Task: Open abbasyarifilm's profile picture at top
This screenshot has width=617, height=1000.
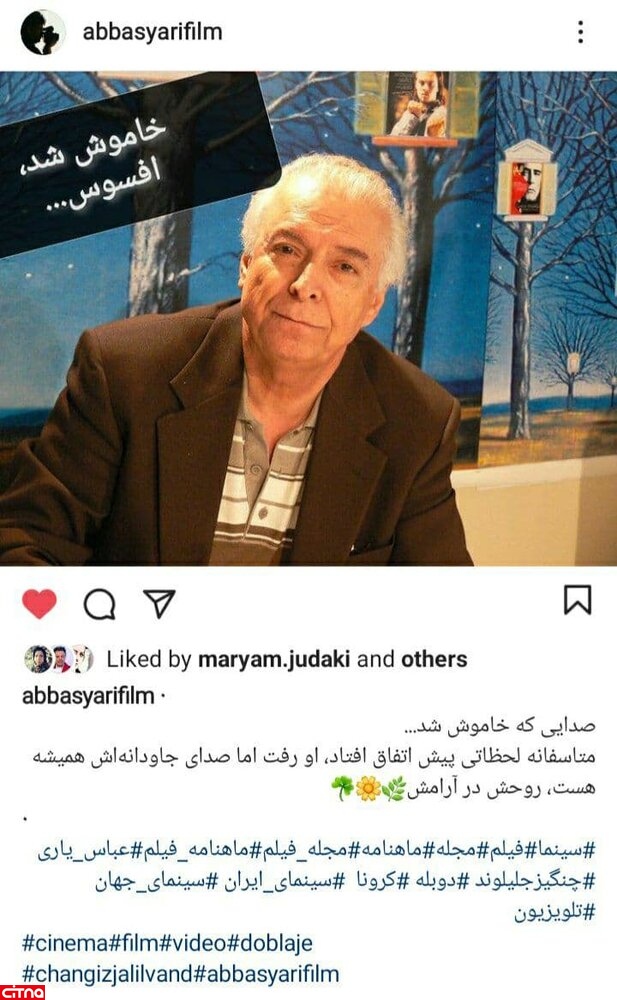Action: click(42, 32)
